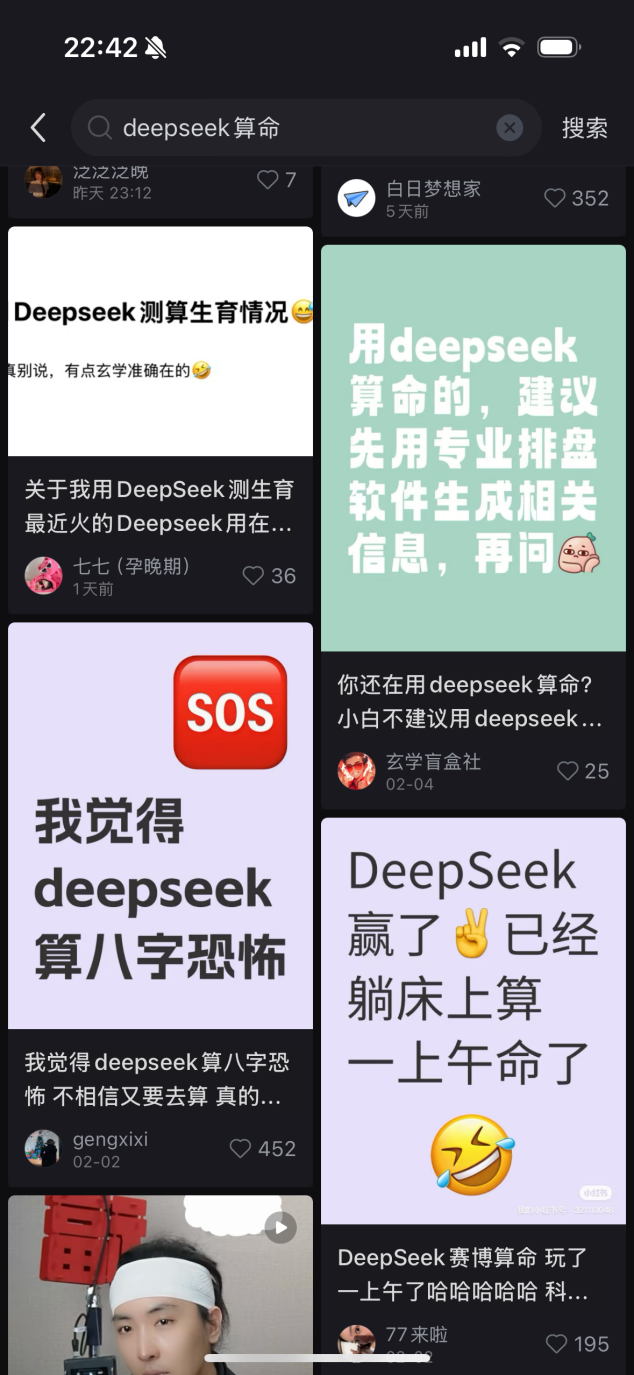Screen dimensions: 634x1375
Task: Tap the 搜索 button
Action: click(x=584, y=128)
